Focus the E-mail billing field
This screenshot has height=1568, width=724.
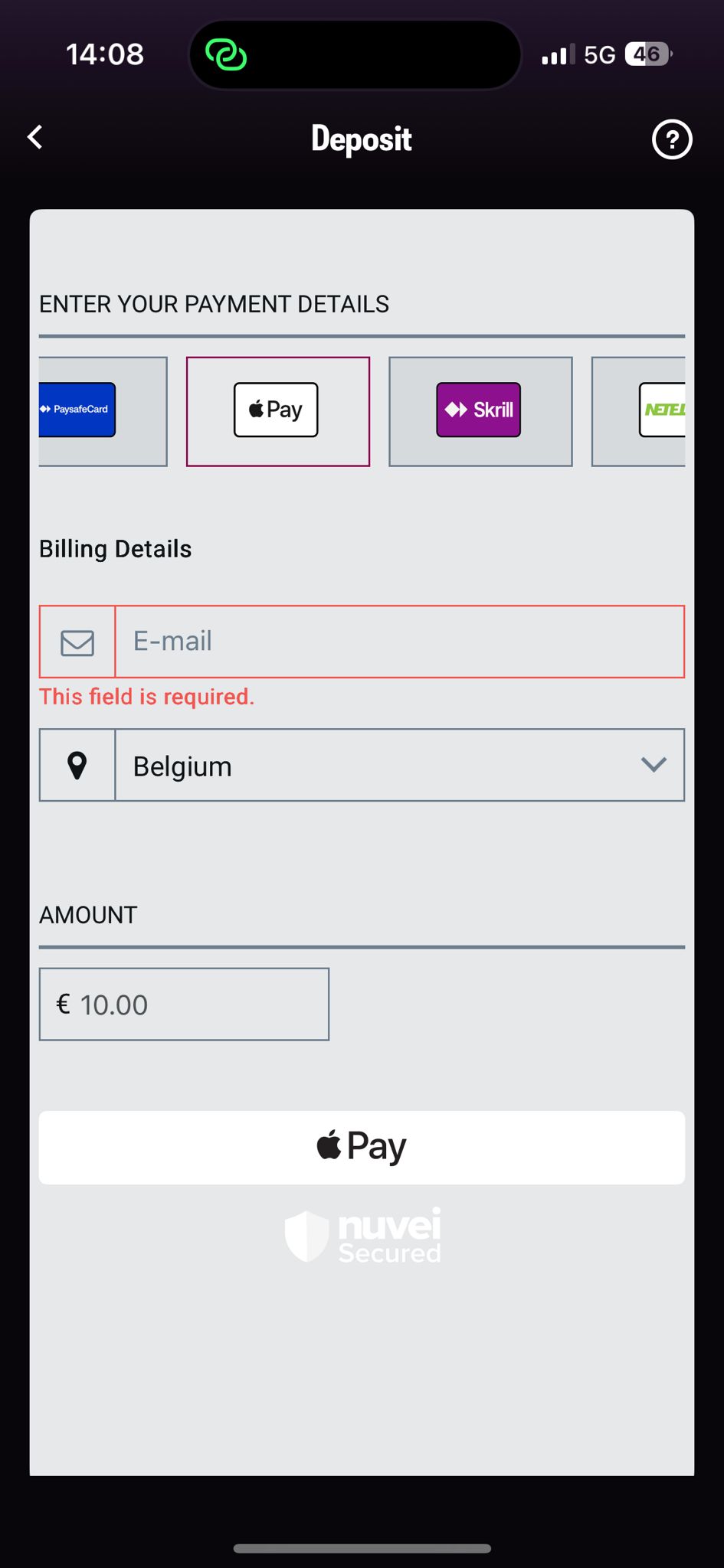tap(398, 642)
